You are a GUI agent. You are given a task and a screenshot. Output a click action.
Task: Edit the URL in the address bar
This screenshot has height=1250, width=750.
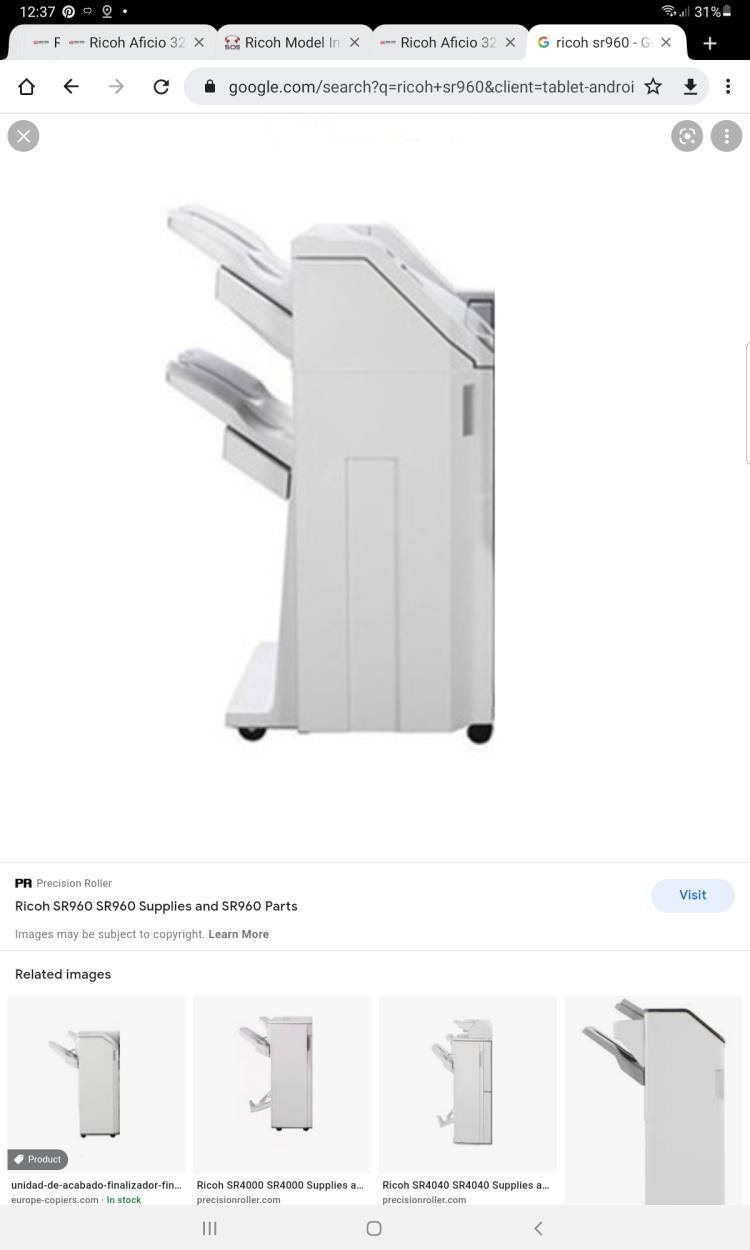pyautogui.click(x=430, y=87)
